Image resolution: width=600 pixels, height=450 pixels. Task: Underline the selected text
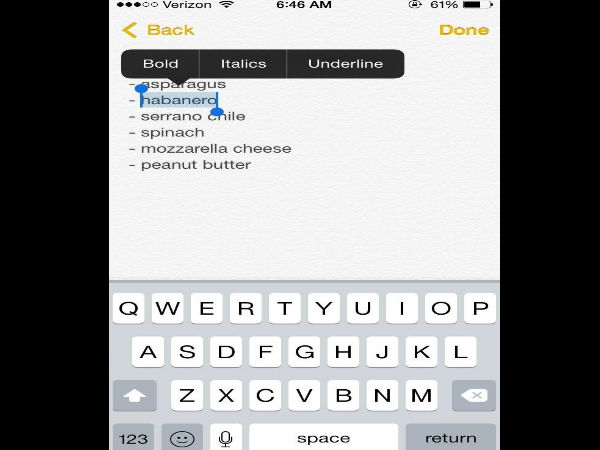(345, 64)
